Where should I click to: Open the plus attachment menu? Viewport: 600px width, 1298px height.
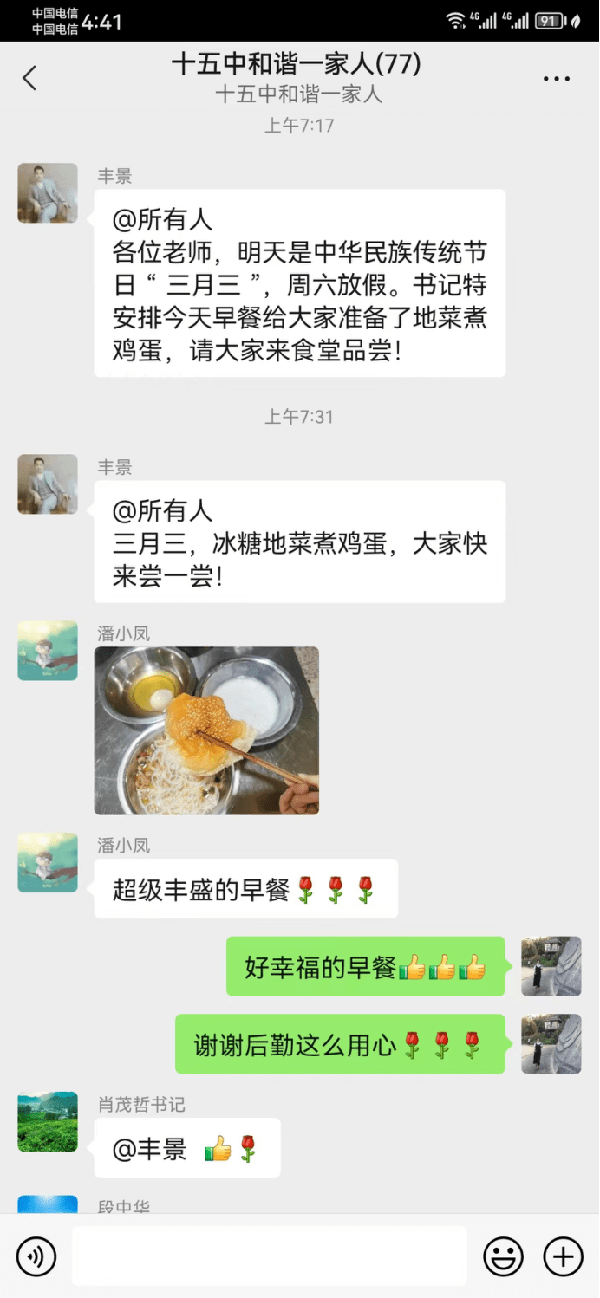pyautogui.click(x=563, y=1256)
